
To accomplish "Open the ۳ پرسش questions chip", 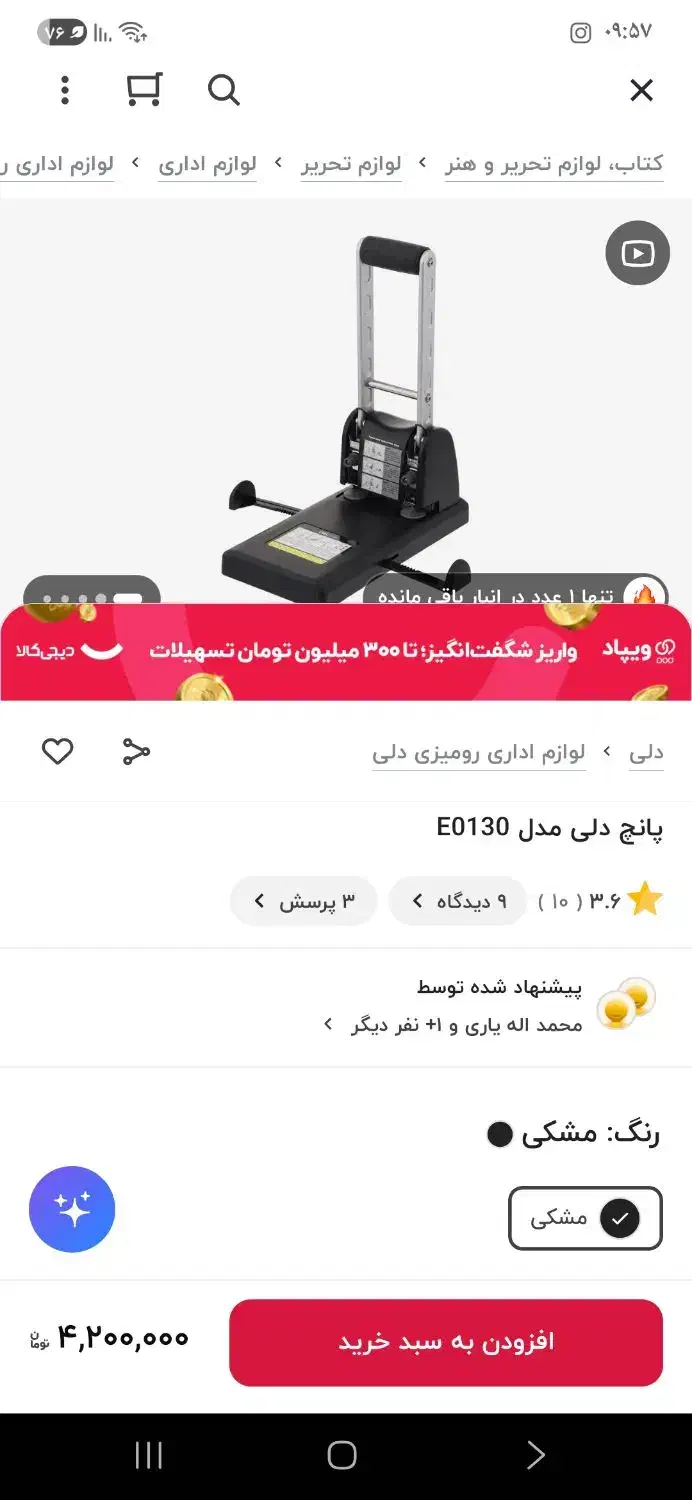I will tap(304, 901).
